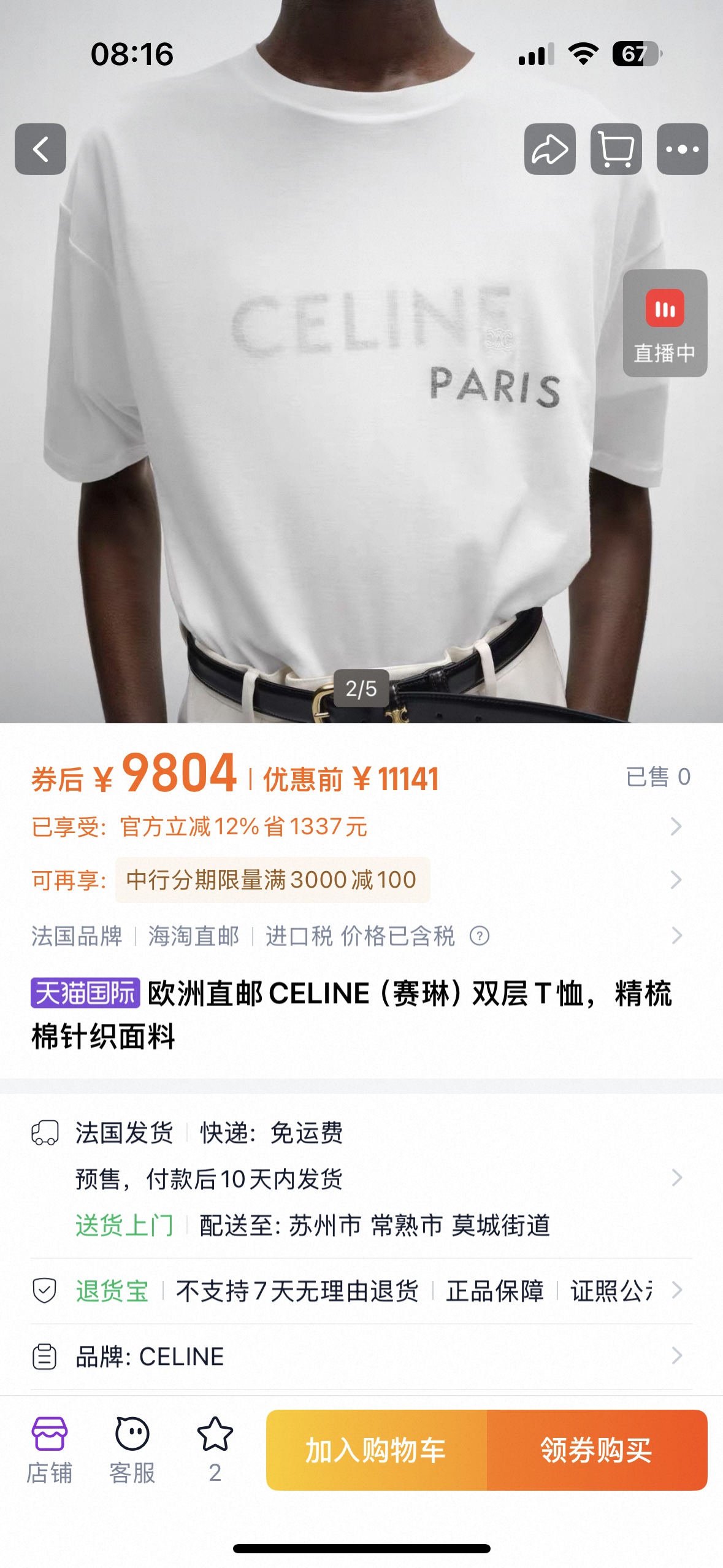The height and width of the screenshot is (1568, 723).
Task: Contact 客服 customer service
Action: (132, 1450)
